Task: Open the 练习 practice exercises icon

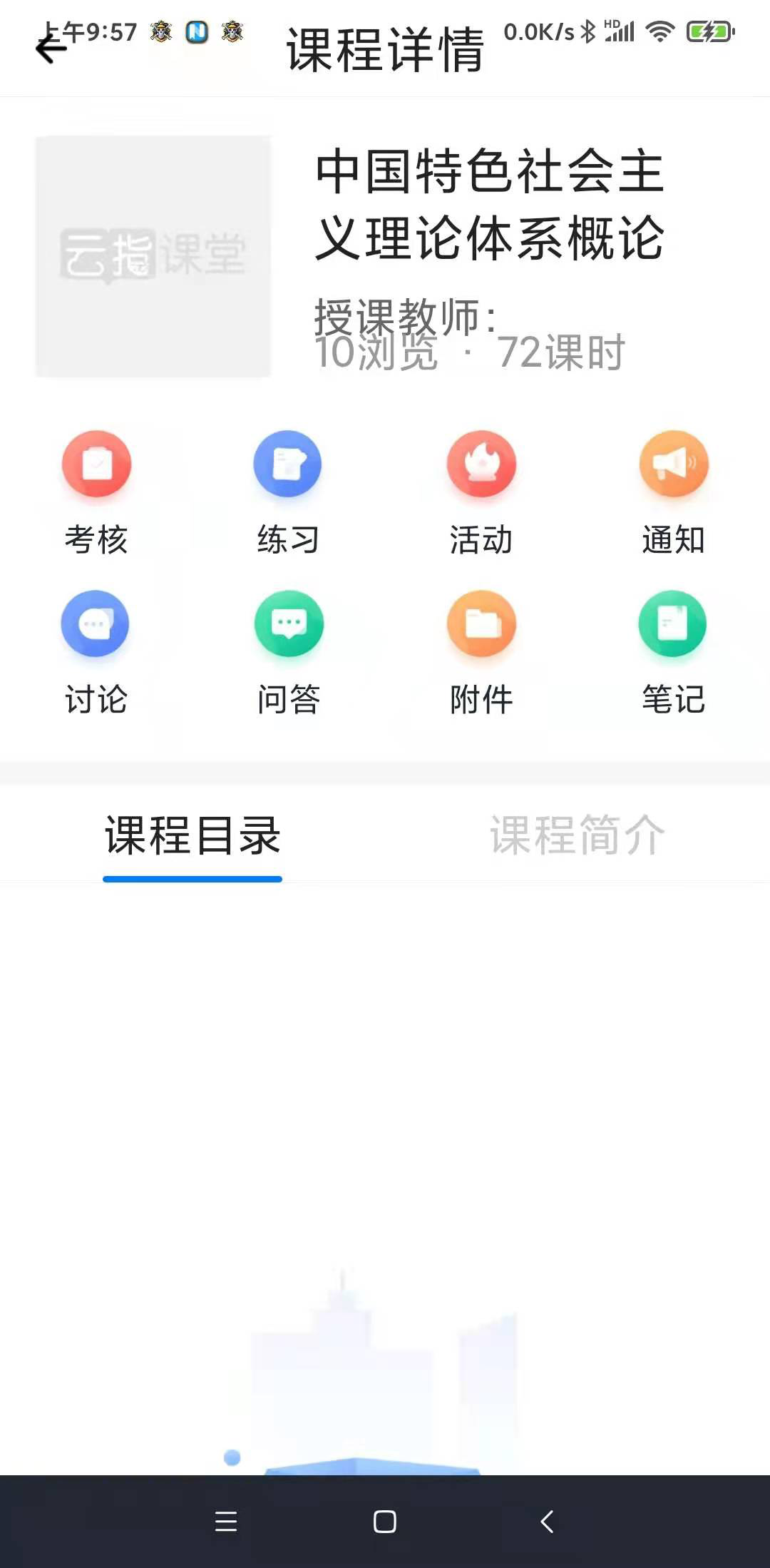Action: click(288, 464)
